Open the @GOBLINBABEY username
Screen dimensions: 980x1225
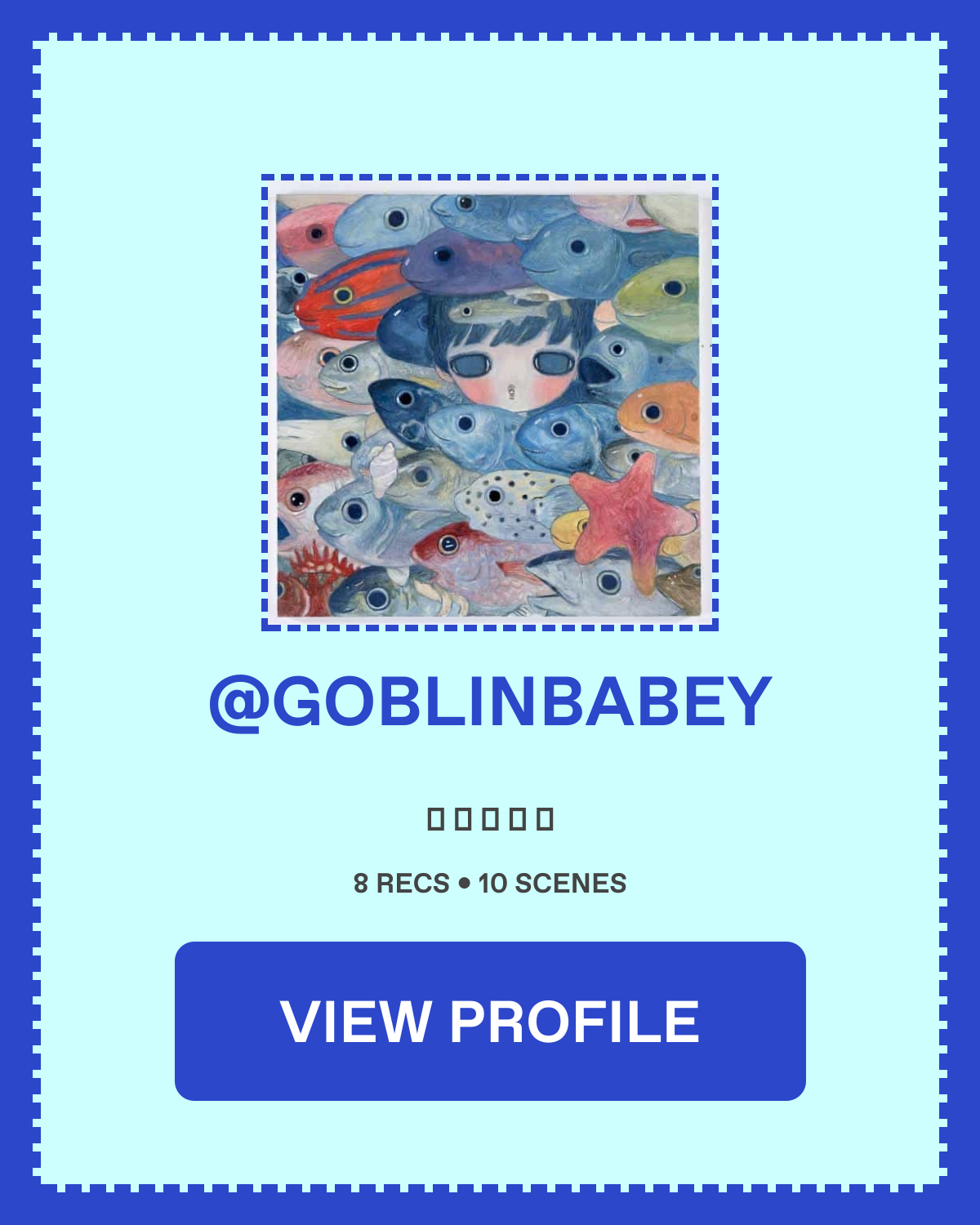point(490,702)
